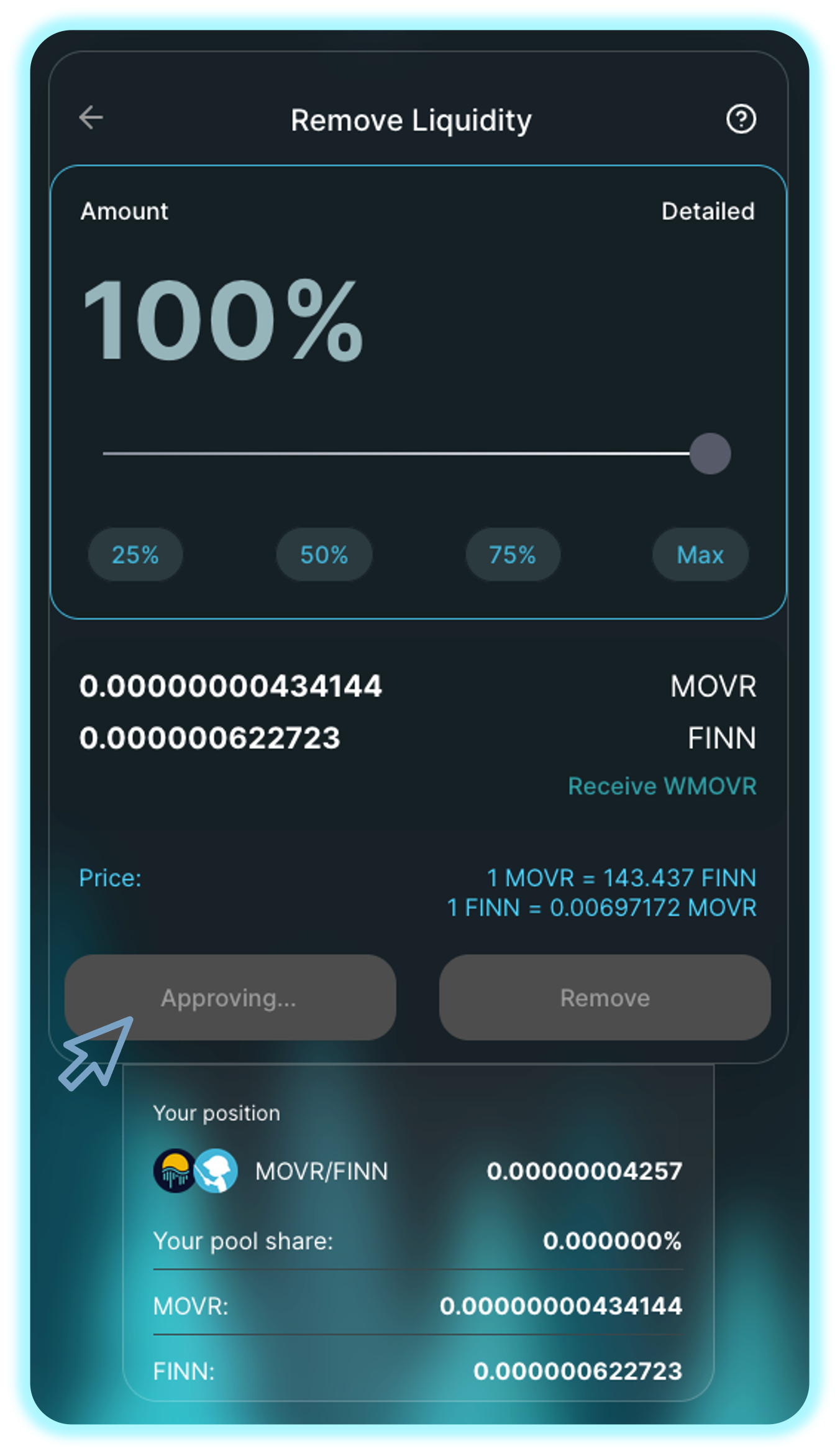Tap the amount slider handle
This screenshot has height=1454, width=840.
pos(710,454)
